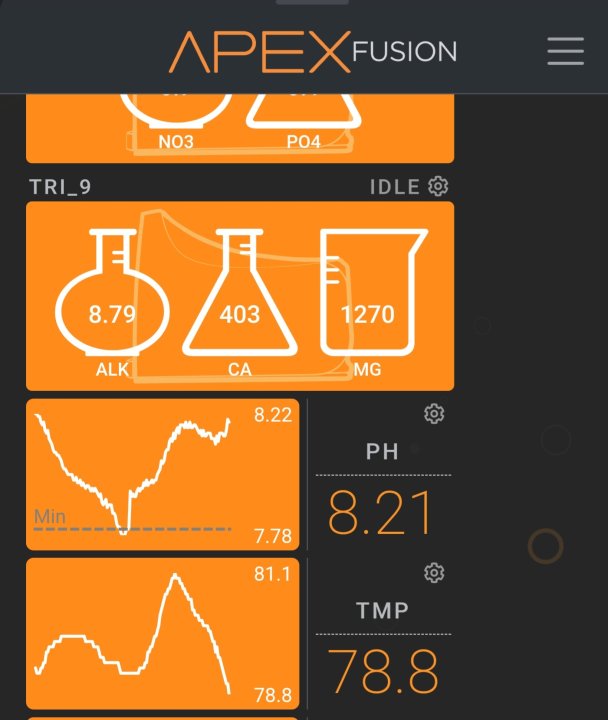View the TMP history graph
This screenshot has height=720, width=608.
(x=162, y=633)
